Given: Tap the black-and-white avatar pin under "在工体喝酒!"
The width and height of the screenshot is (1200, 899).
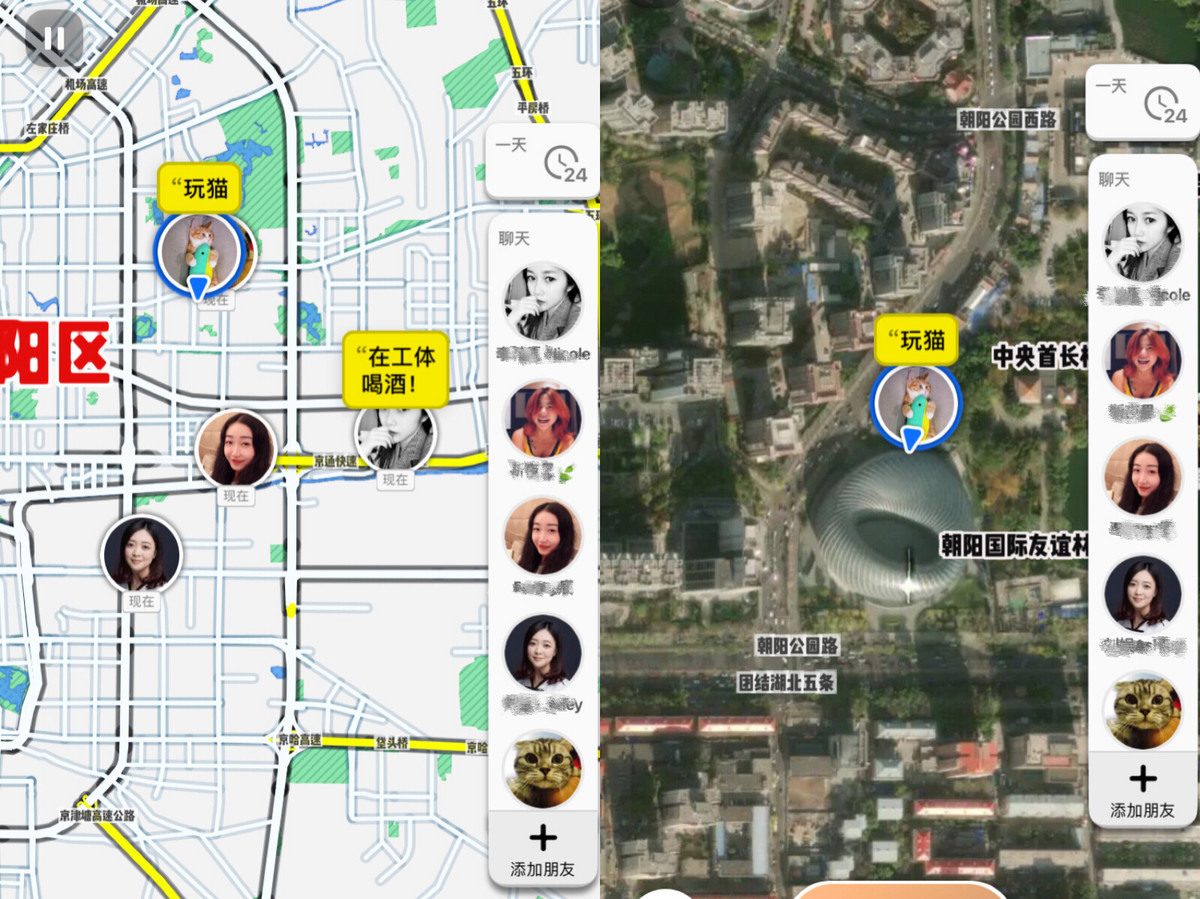Looking at the screenshot, I should (x=395, y=435).
